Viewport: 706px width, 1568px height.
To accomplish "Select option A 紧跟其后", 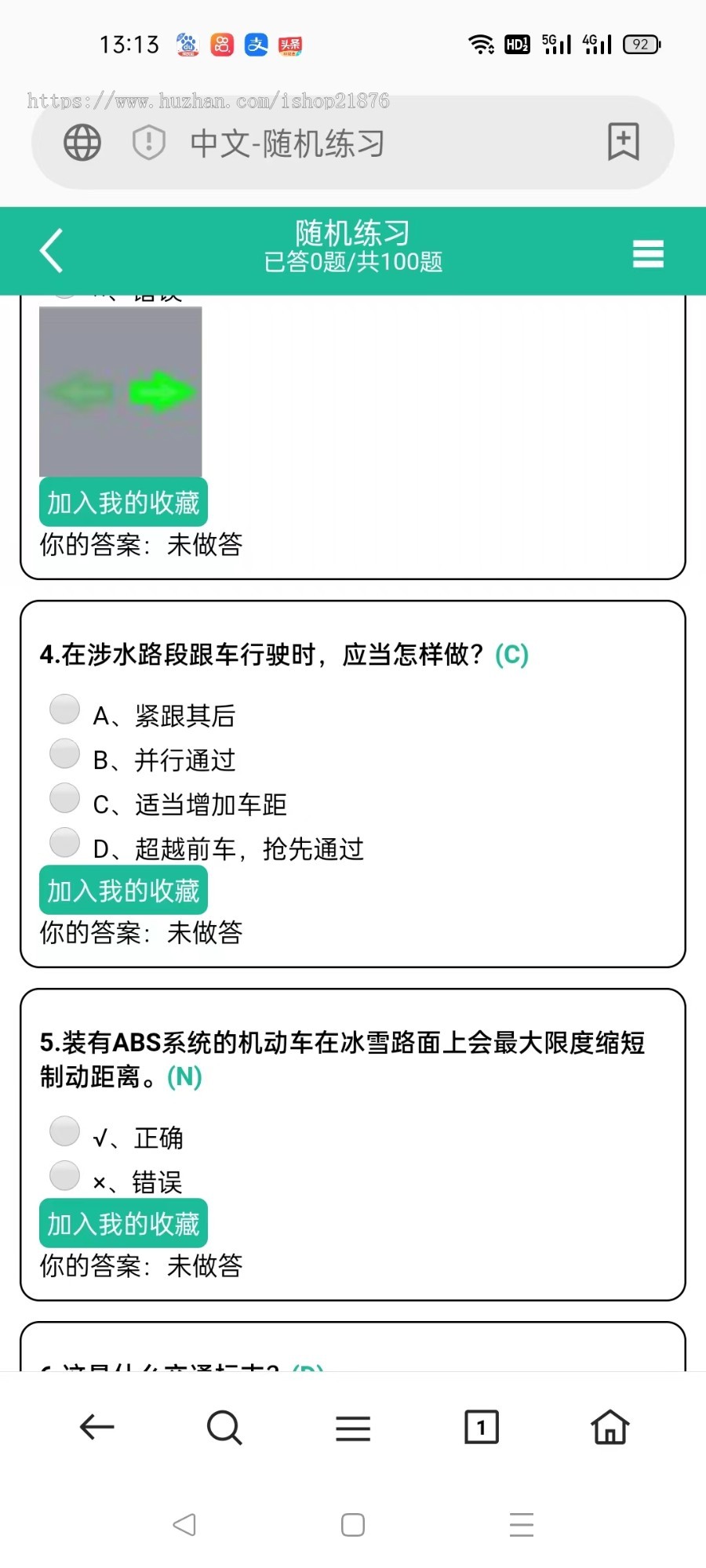I will pos(65,709).
